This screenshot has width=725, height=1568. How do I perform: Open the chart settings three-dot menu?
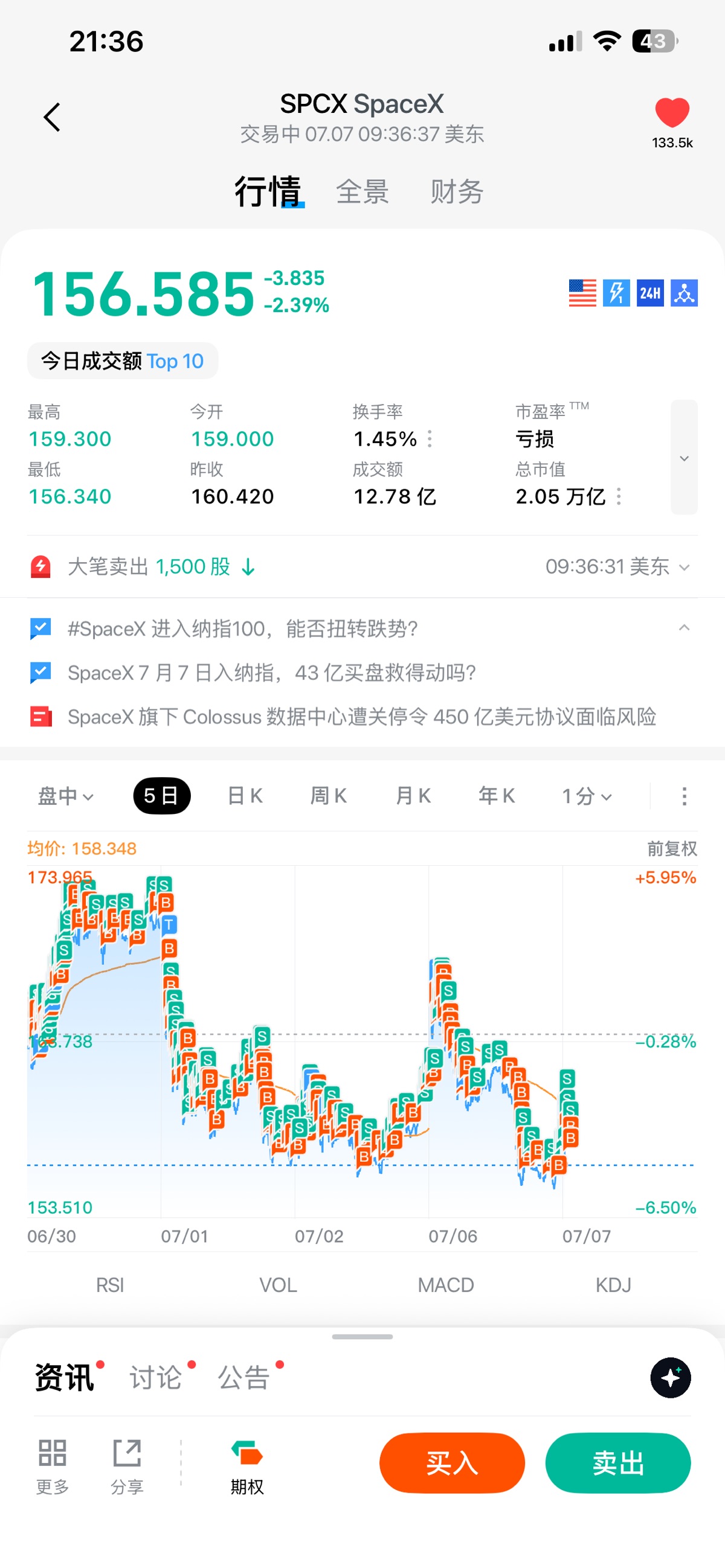(684, 796)
